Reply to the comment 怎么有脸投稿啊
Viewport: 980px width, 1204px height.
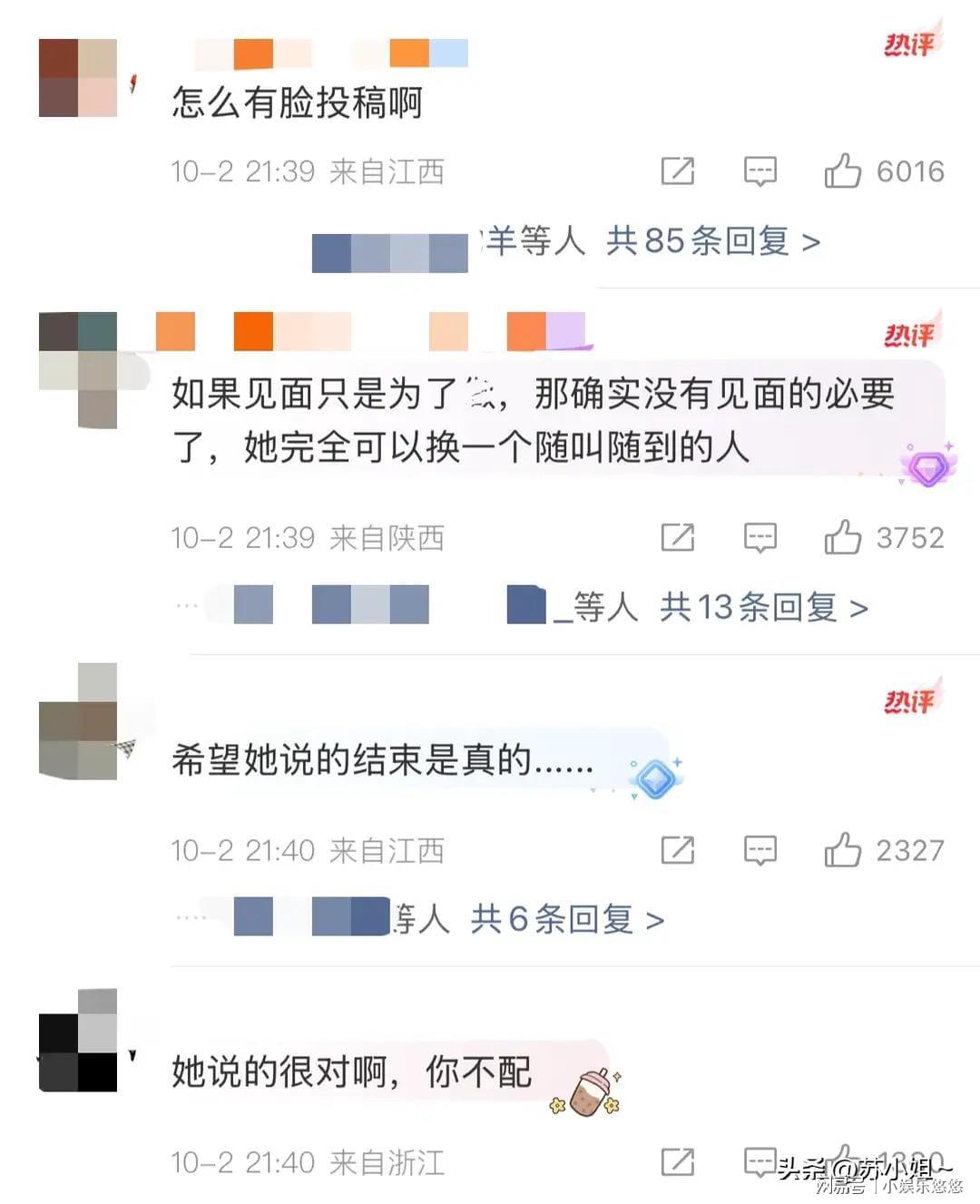[759, 171]
